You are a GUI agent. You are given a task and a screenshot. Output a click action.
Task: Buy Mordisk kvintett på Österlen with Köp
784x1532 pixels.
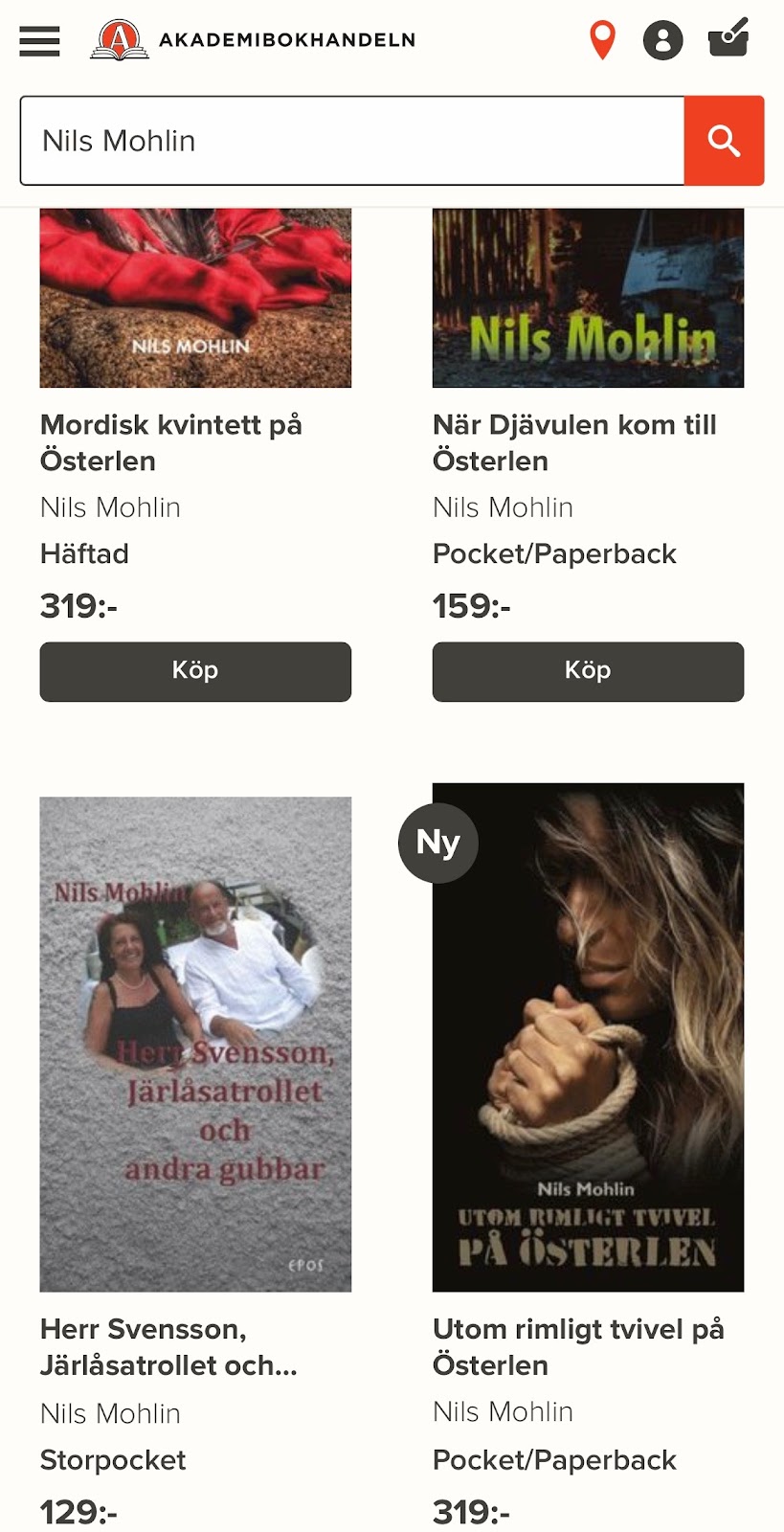[195, 671]
